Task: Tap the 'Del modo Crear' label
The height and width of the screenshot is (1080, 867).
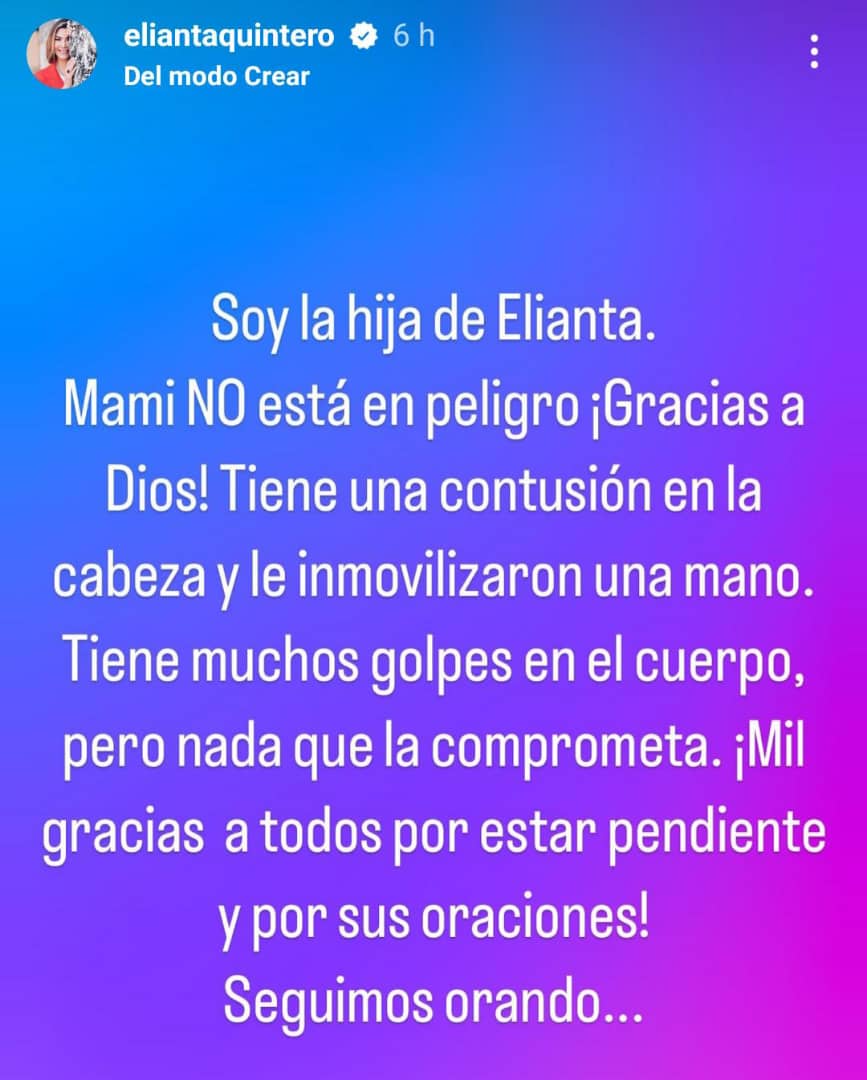Action: (x=216, y=76)
